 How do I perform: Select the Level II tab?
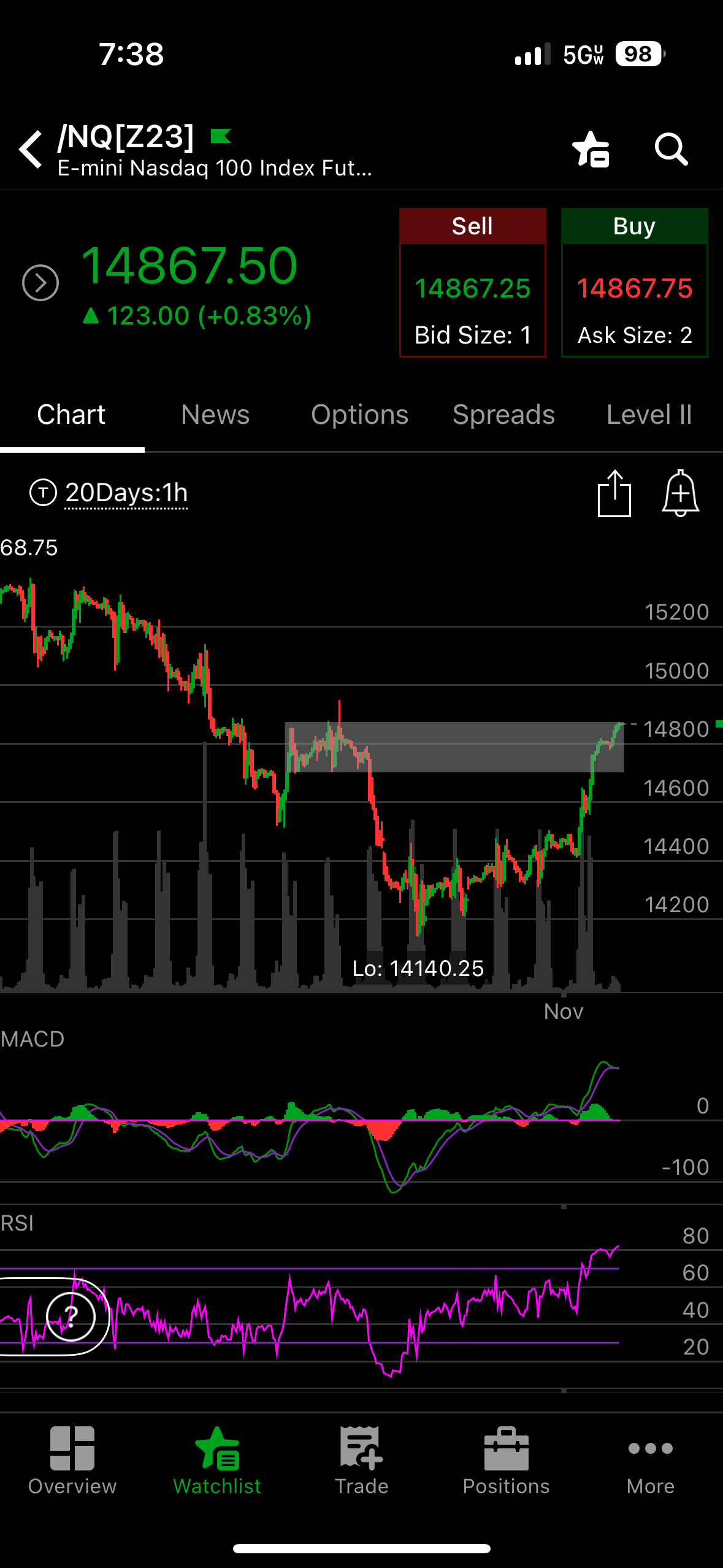click(x=649, y=415)
